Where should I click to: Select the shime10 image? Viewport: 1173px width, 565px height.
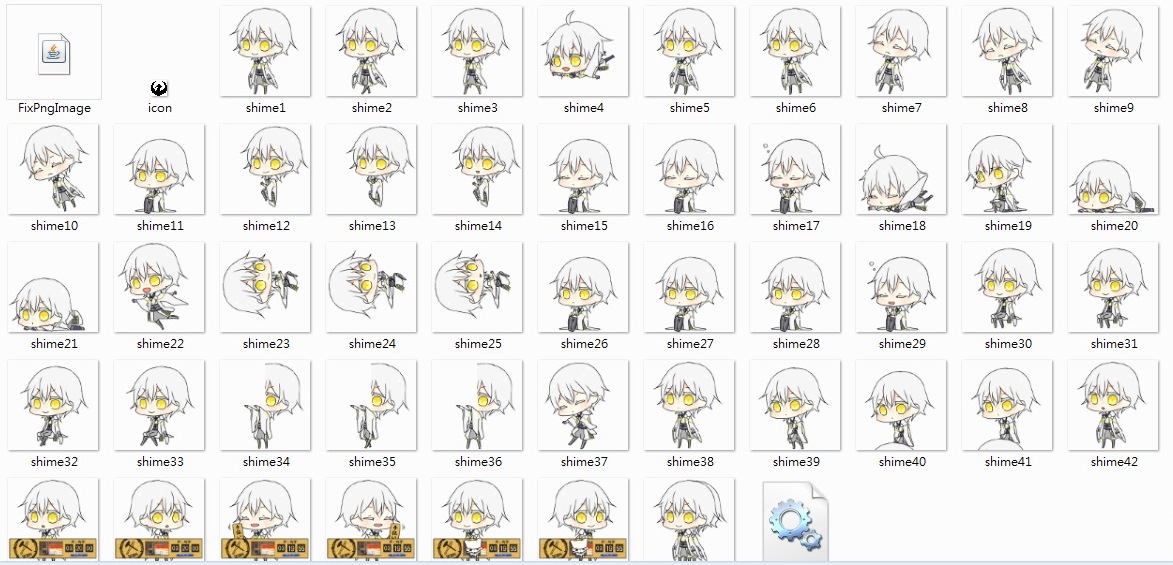tap(54, 169)
